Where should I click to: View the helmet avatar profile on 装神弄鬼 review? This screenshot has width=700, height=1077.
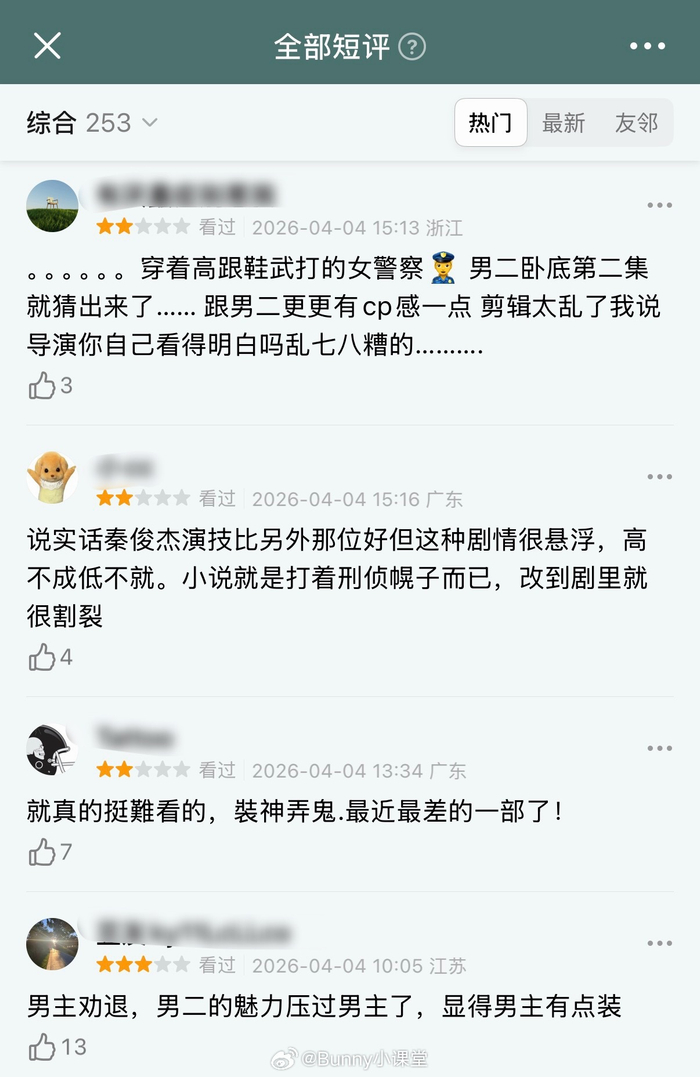52,750
